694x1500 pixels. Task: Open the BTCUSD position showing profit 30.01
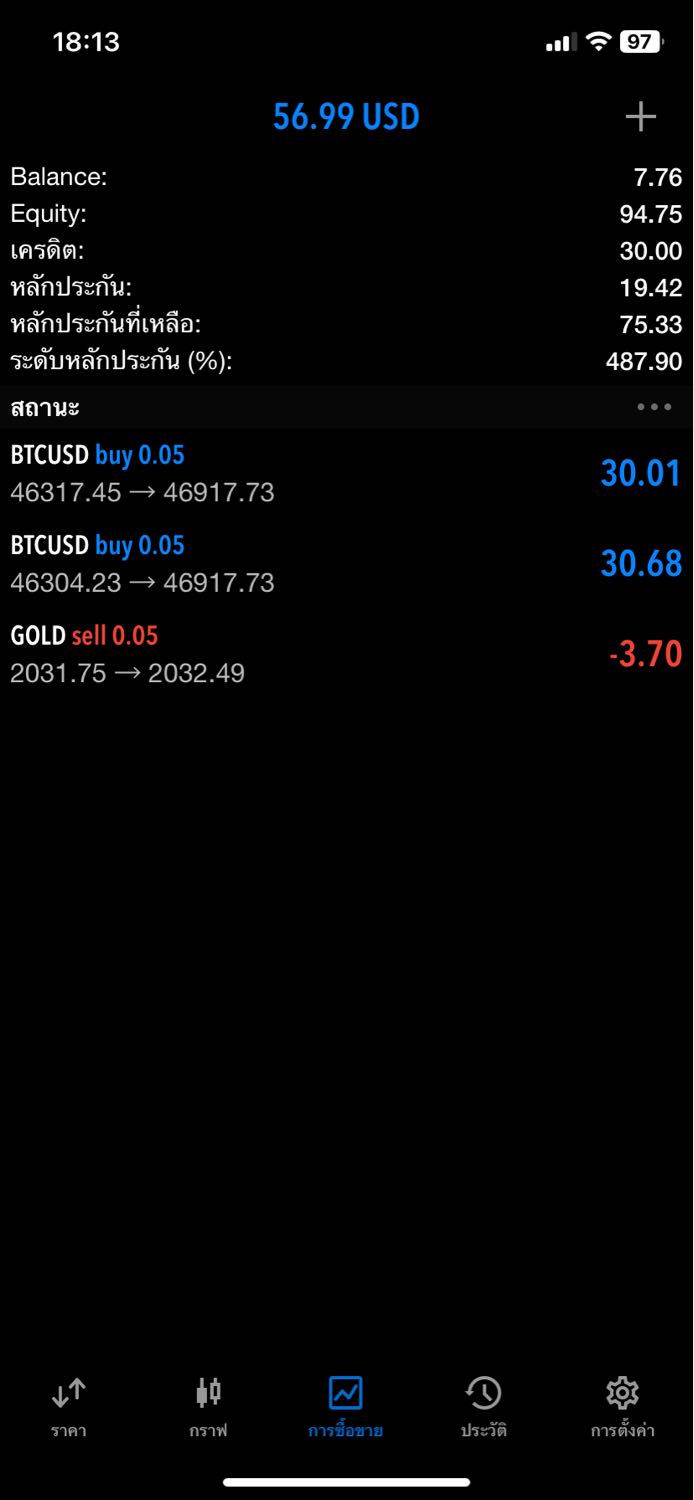(x=347, y=474)
